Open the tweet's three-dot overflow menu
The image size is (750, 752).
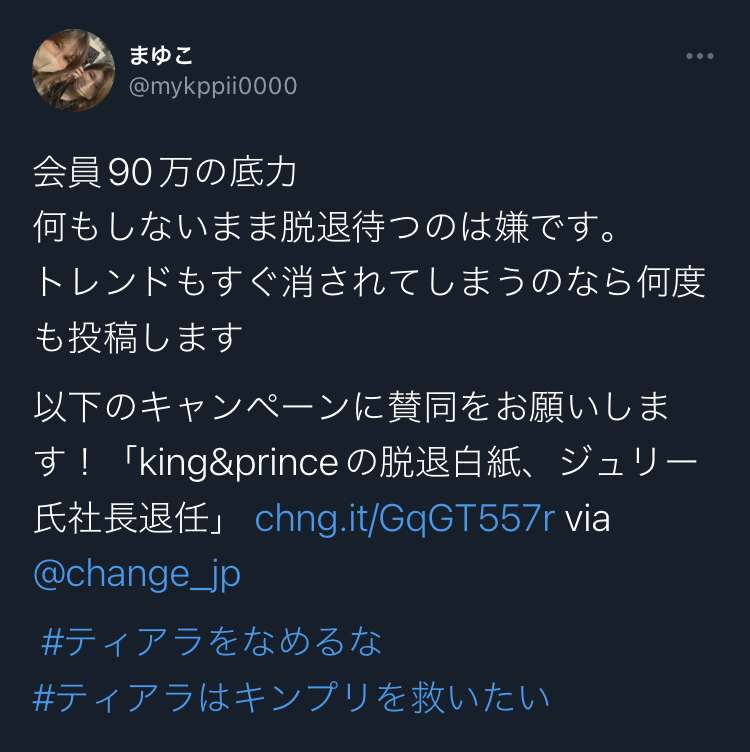(700, 56)
